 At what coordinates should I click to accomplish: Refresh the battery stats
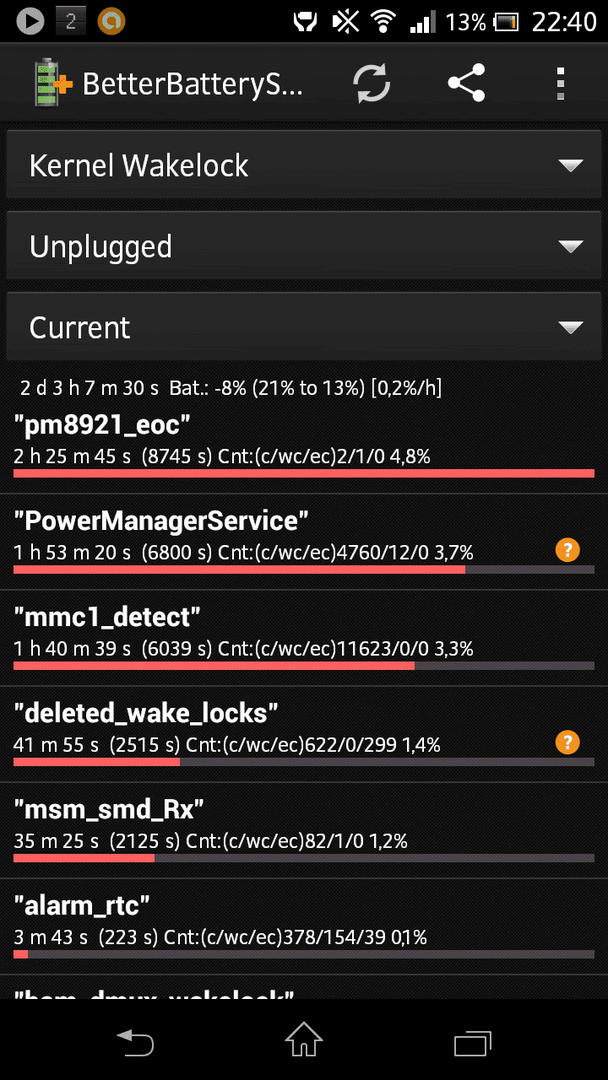click(372, 83)
